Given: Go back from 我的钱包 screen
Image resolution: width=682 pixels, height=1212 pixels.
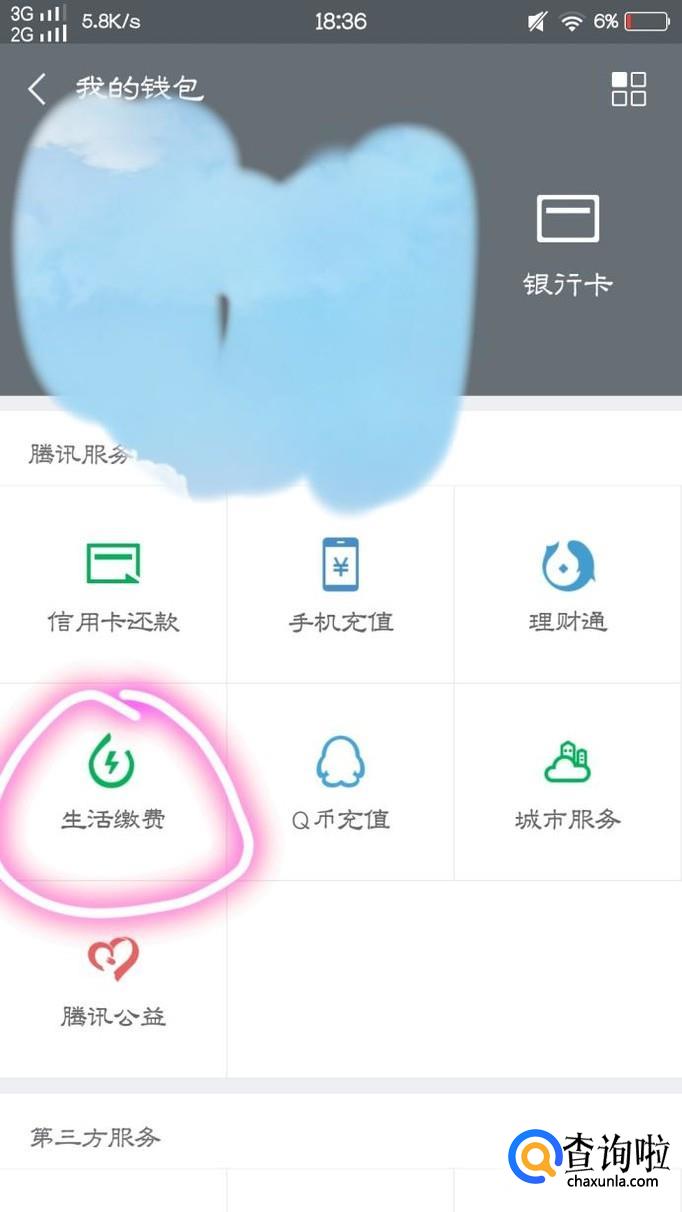Looking at the screenshot, I should (x=38, y=89).
